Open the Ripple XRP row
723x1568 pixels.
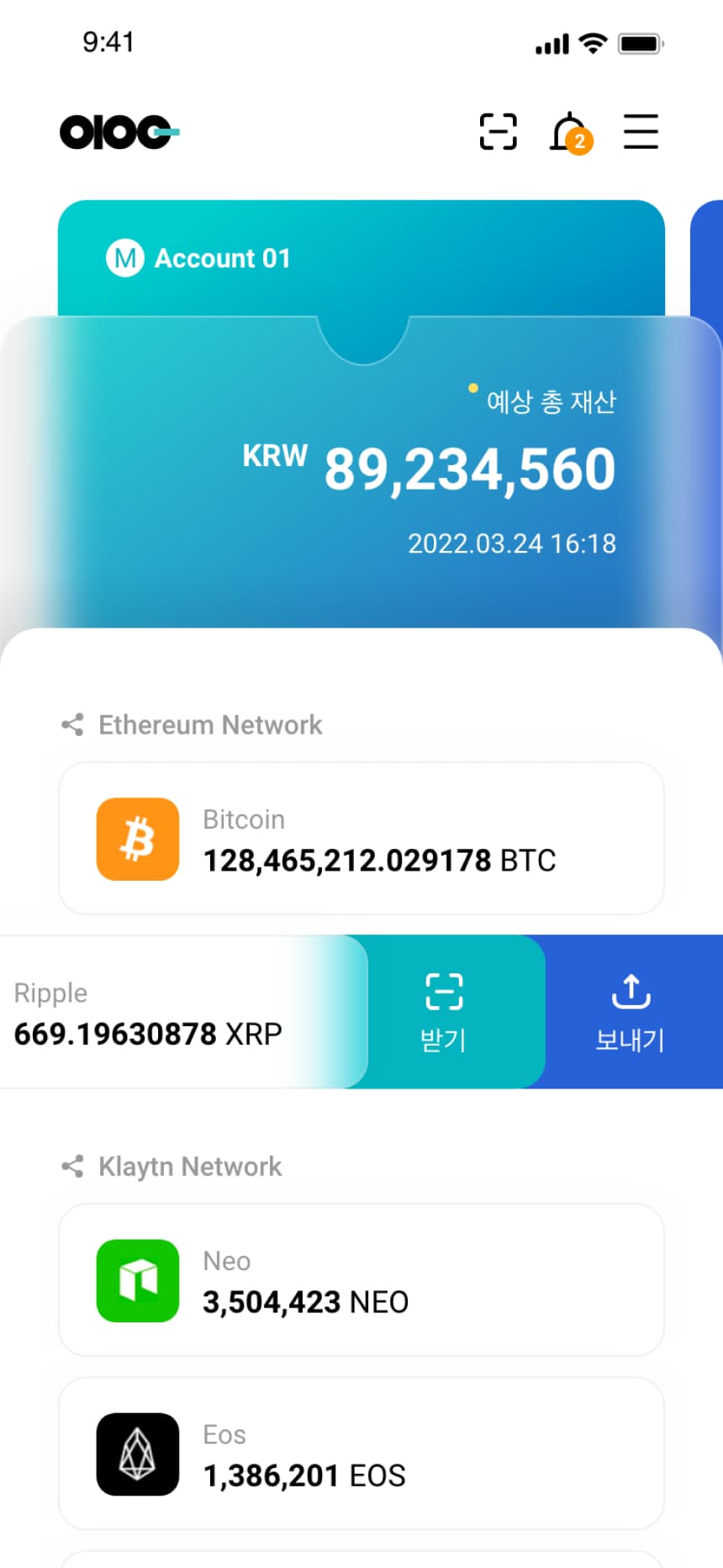tap(184, 1012)
